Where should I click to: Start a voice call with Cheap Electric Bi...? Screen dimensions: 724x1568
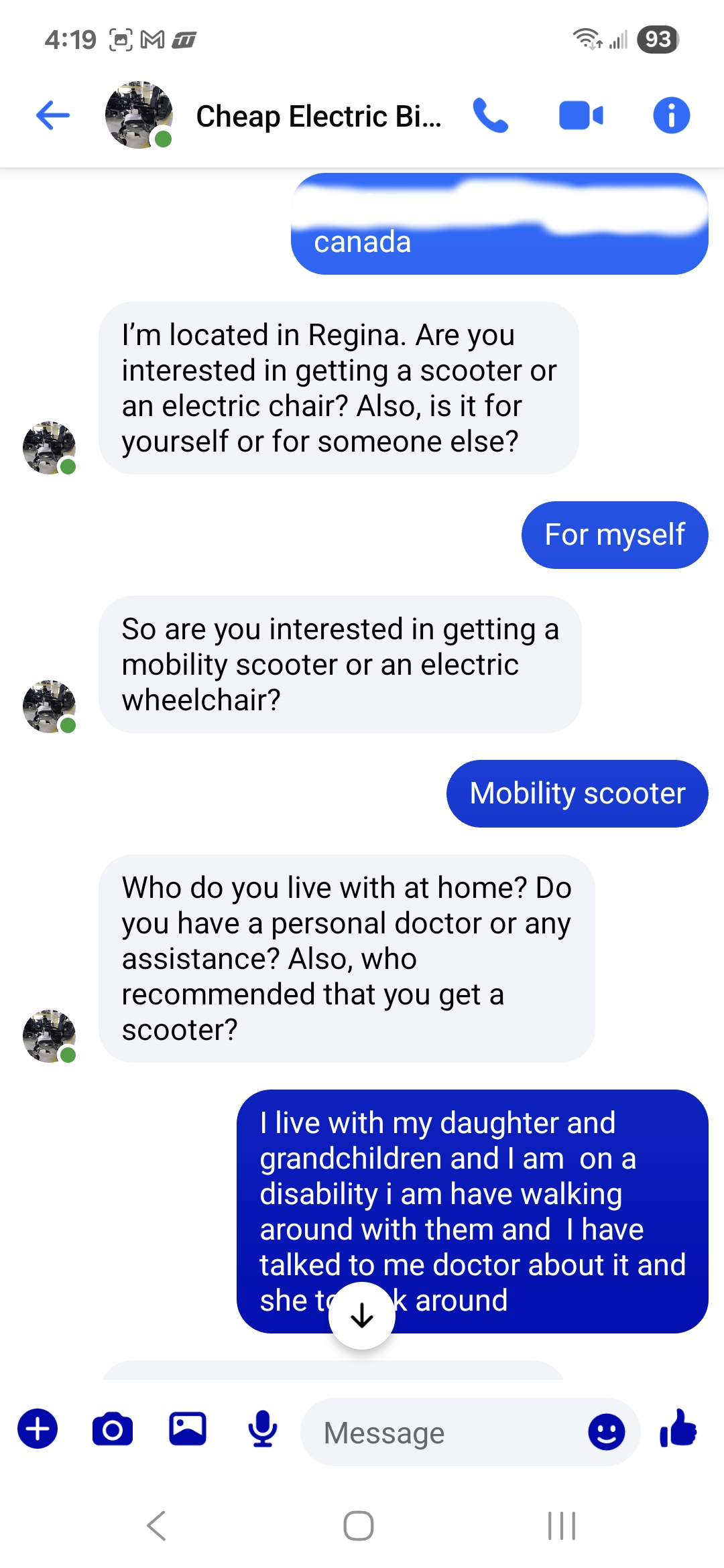490,115
